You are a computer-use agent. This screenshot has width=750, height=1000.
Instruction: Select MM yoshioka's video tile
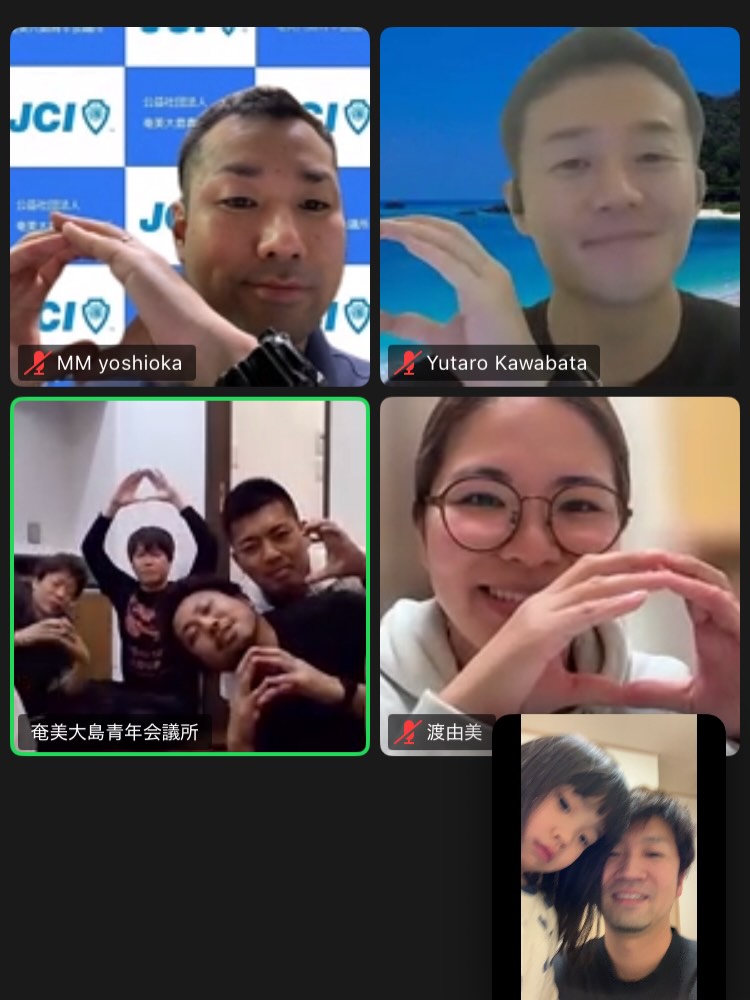(x=190, y=205)
